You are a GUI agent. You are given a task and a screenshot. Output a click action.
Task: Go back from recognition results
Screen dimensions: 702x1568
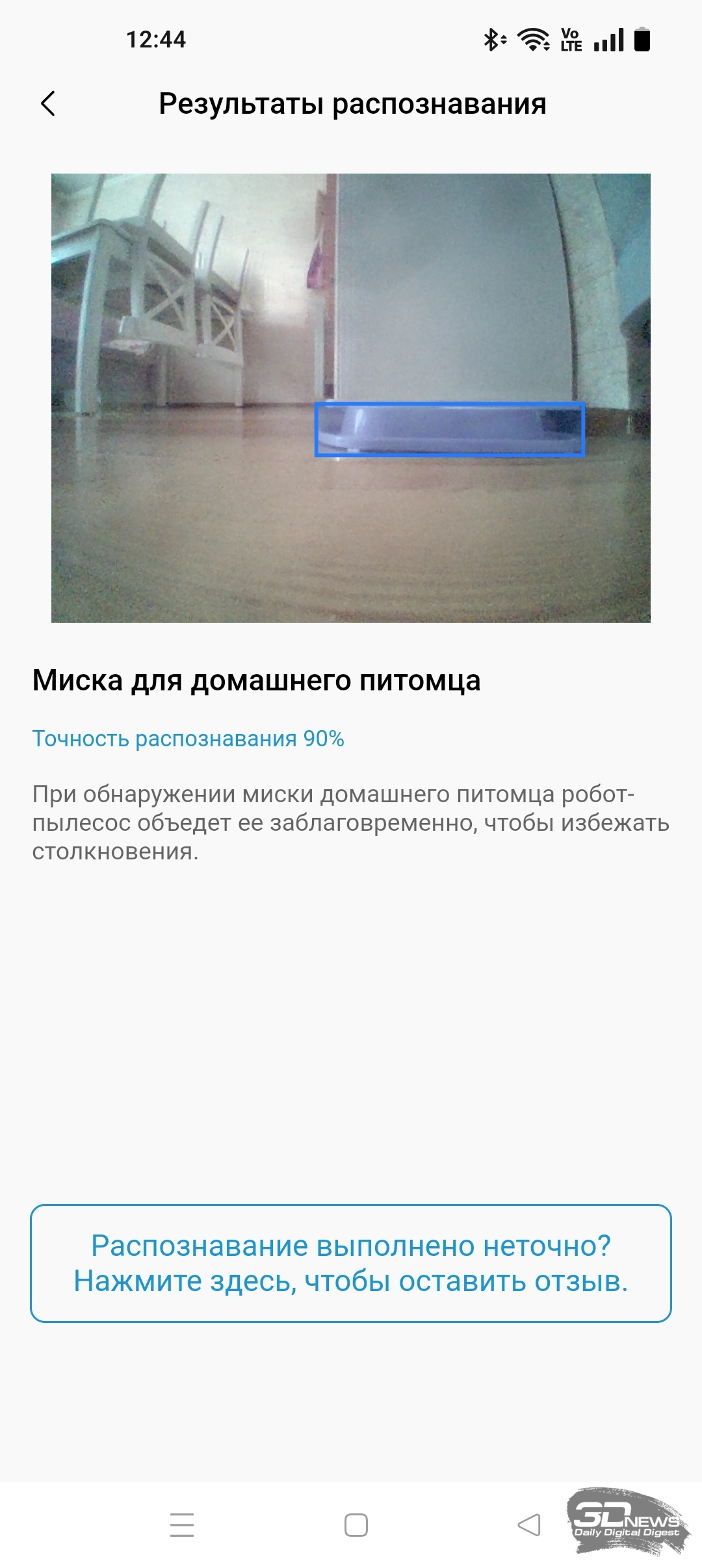coord(48,103)
